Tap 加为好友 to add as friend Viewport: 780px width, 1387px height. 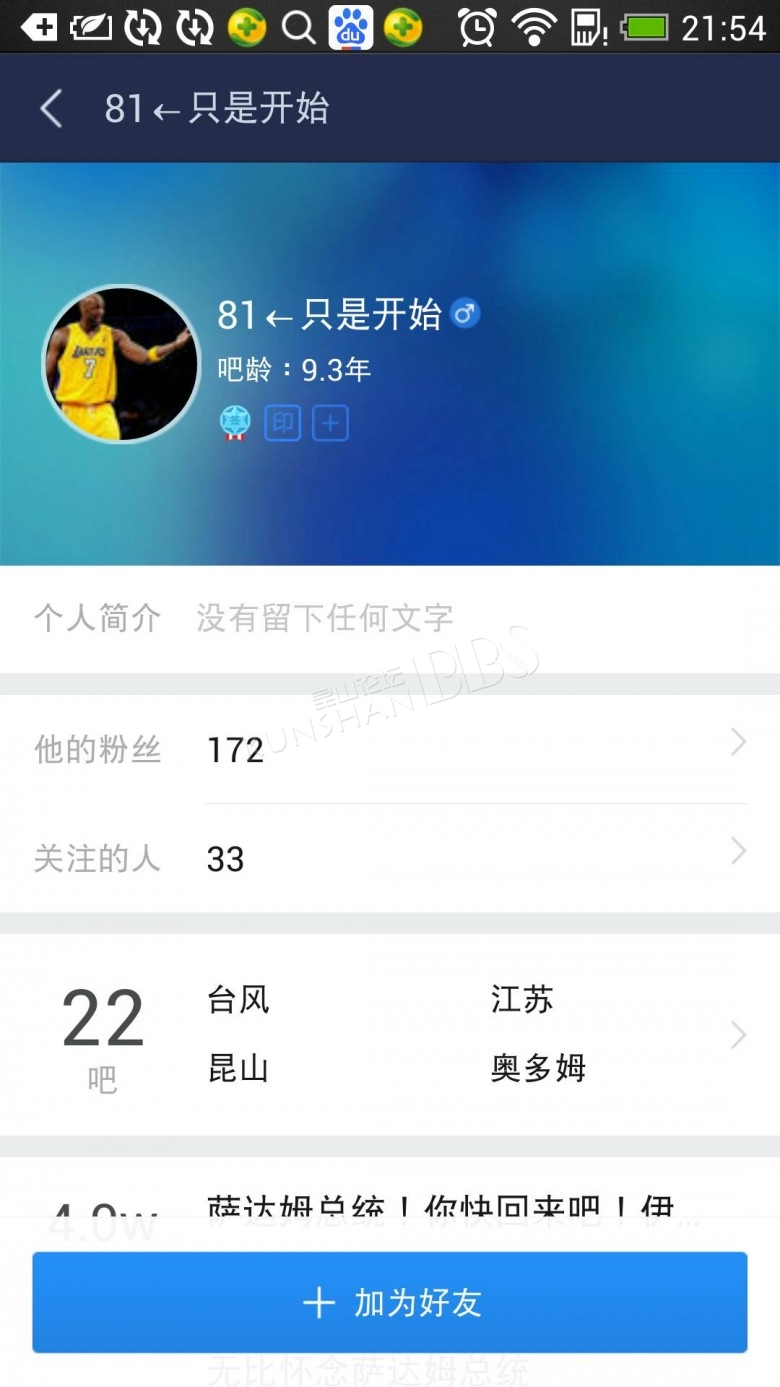click(390, 1302)
